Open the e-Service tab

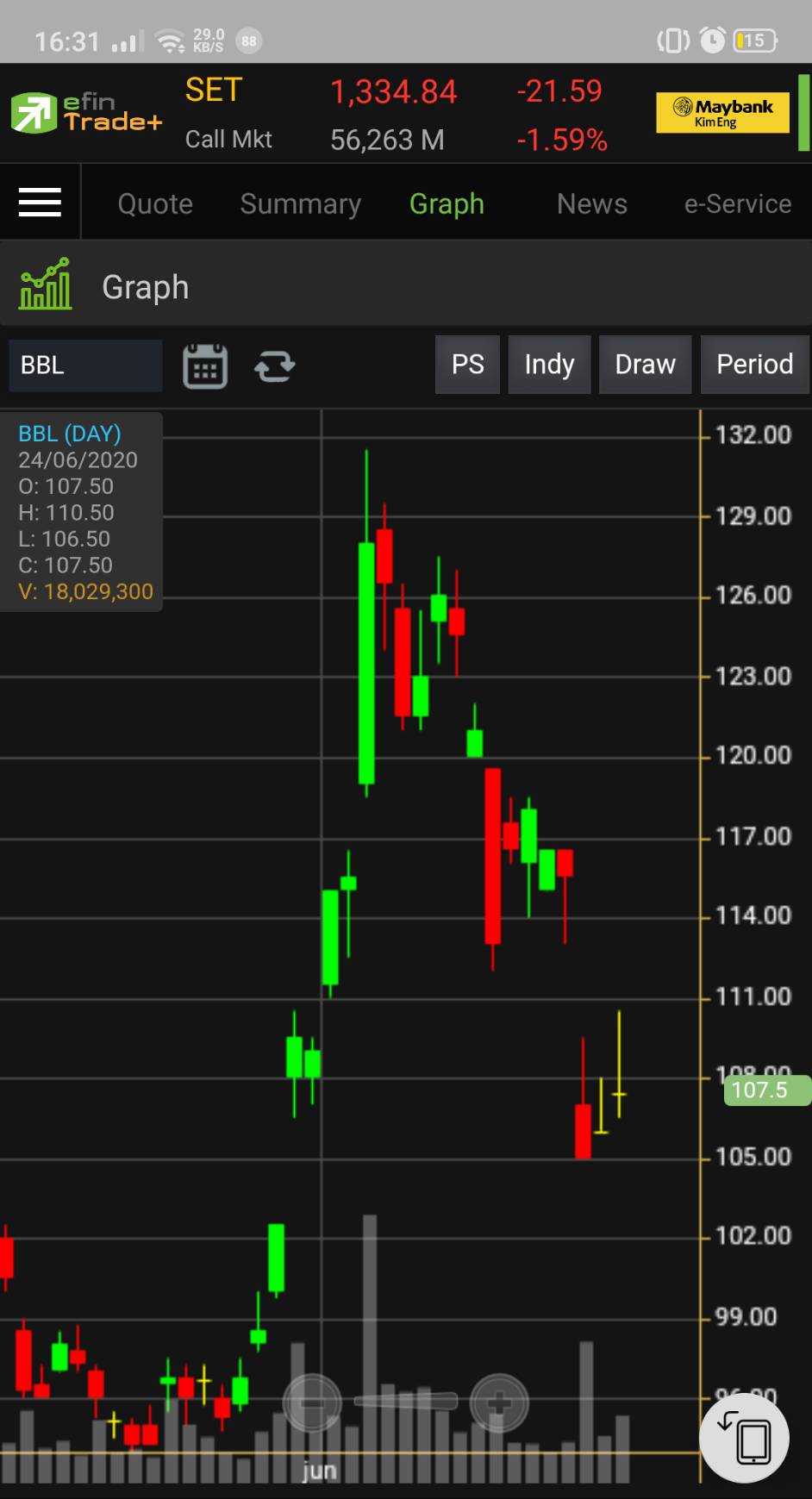pyautogui.click(x=737, y=204)
